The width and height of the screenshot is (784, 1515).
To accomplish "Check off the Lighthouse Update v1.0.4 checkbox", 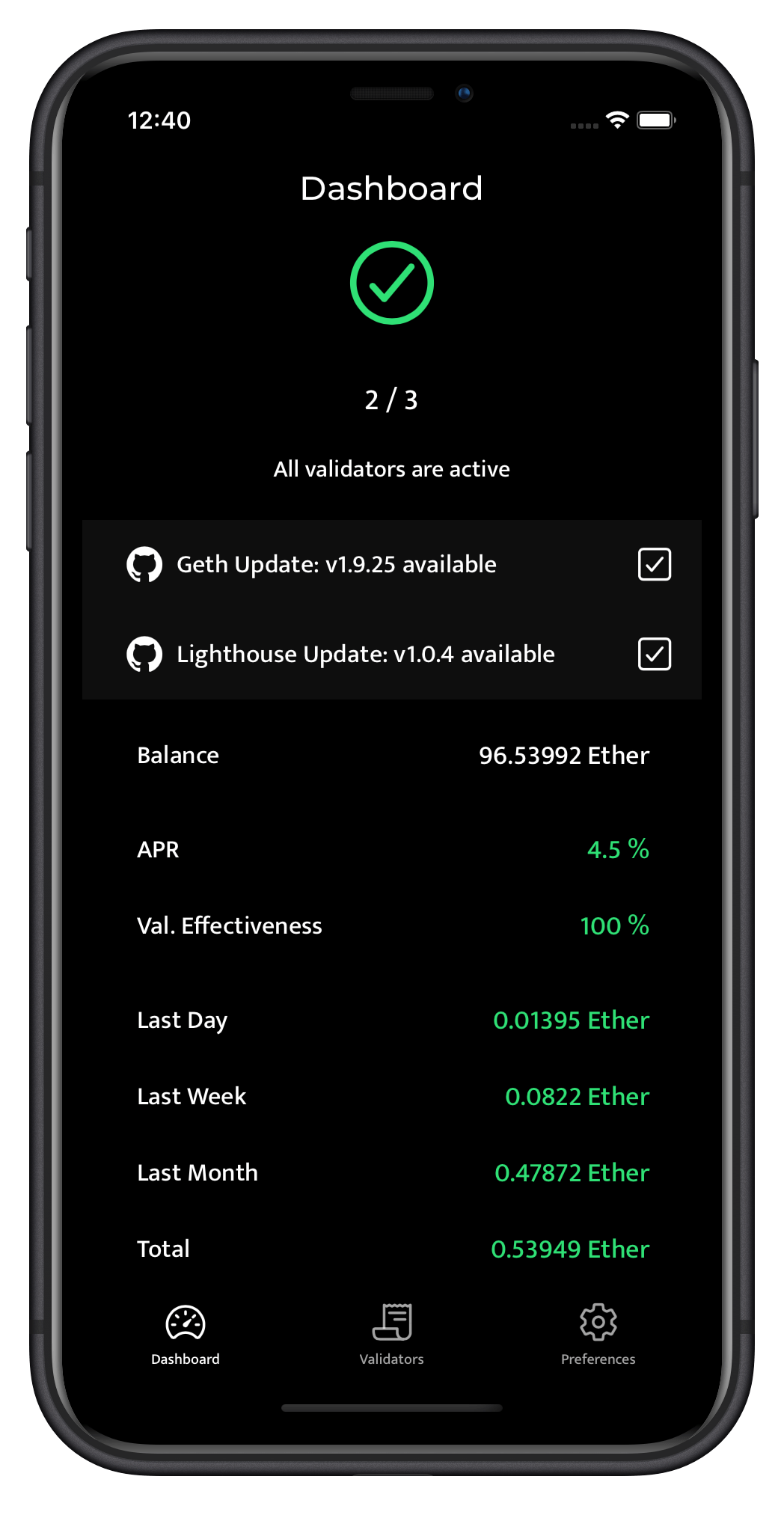I will (x=654, y=654).
